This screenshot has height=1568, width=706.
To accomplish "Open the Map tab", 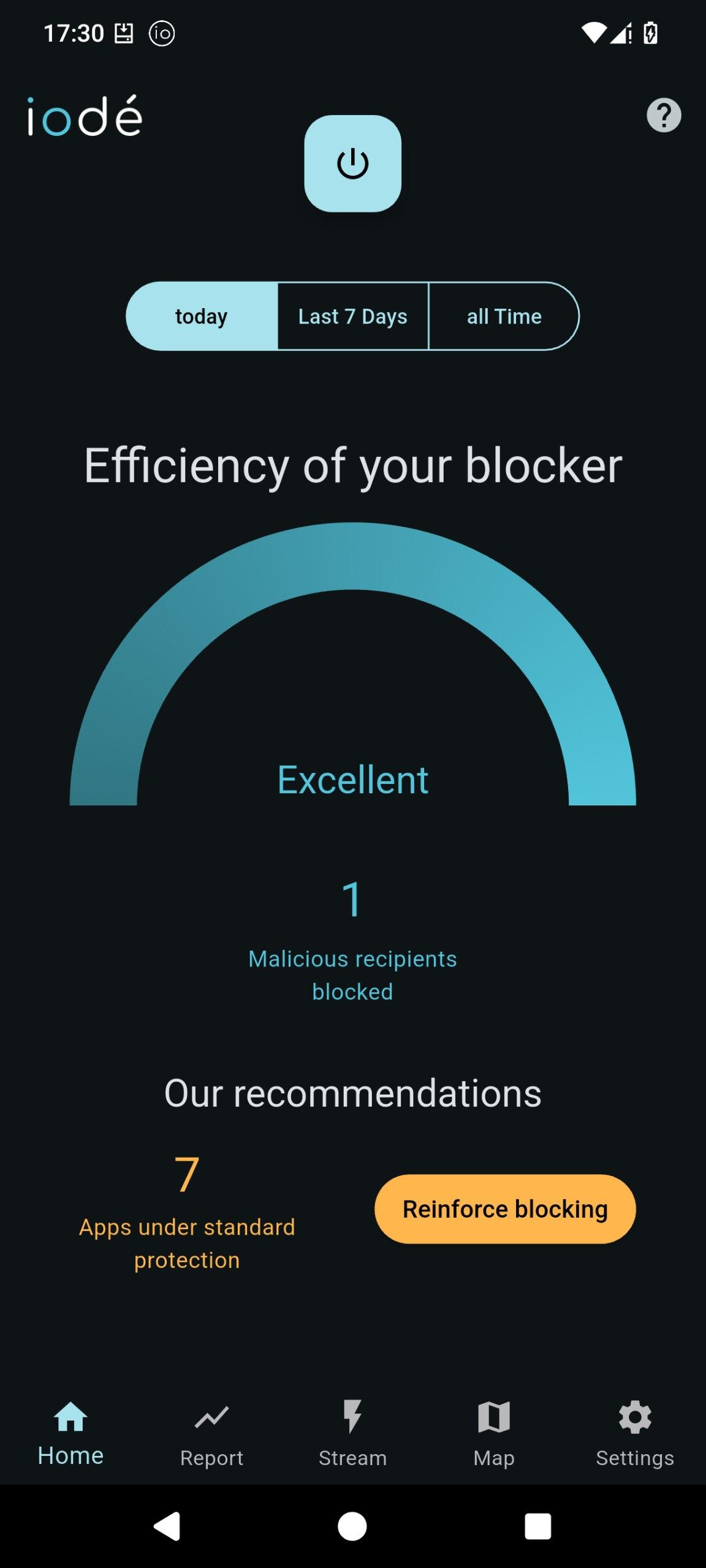I will [x=493, y=1433].
